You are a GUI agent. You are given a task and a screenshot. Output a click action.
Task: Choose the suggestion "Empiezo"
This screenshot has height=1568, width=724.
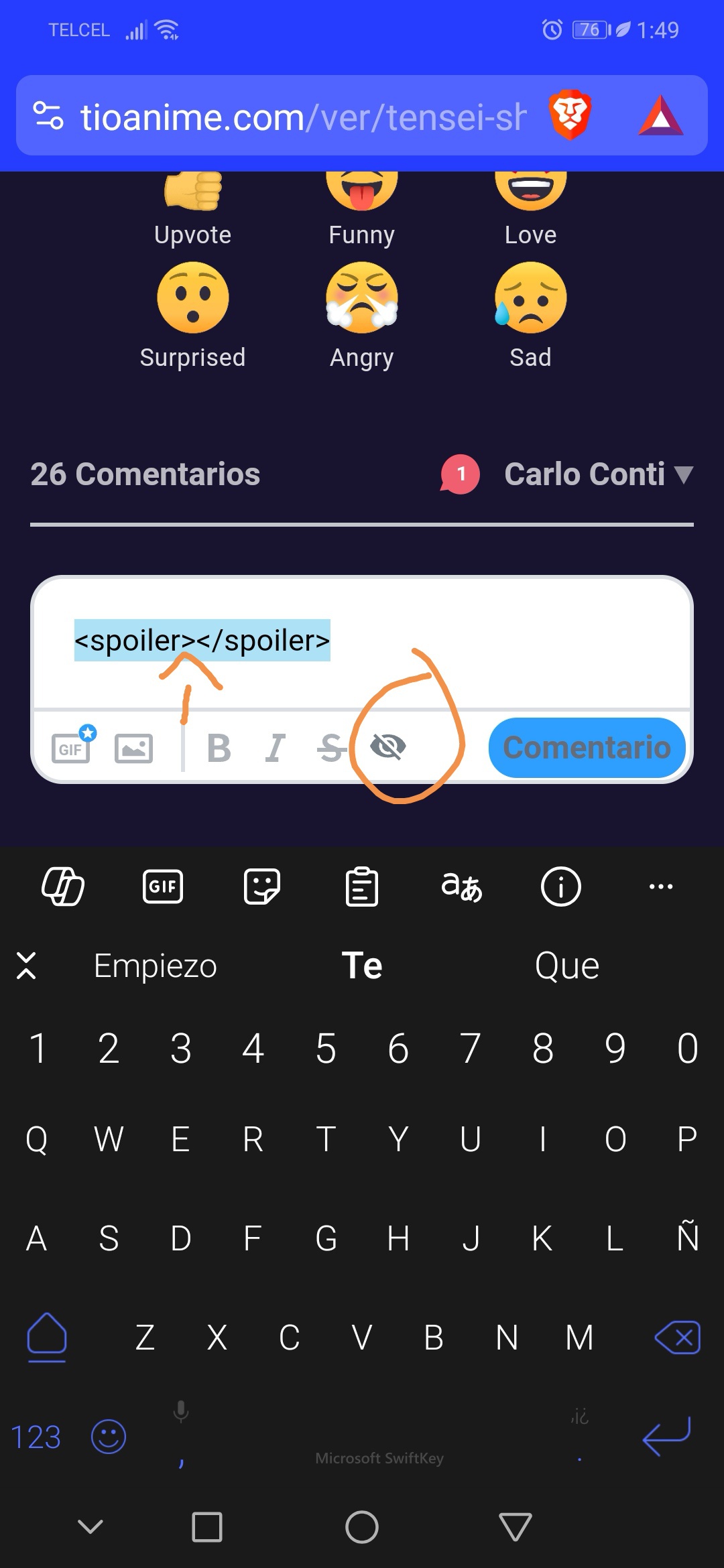pos(156,966)
